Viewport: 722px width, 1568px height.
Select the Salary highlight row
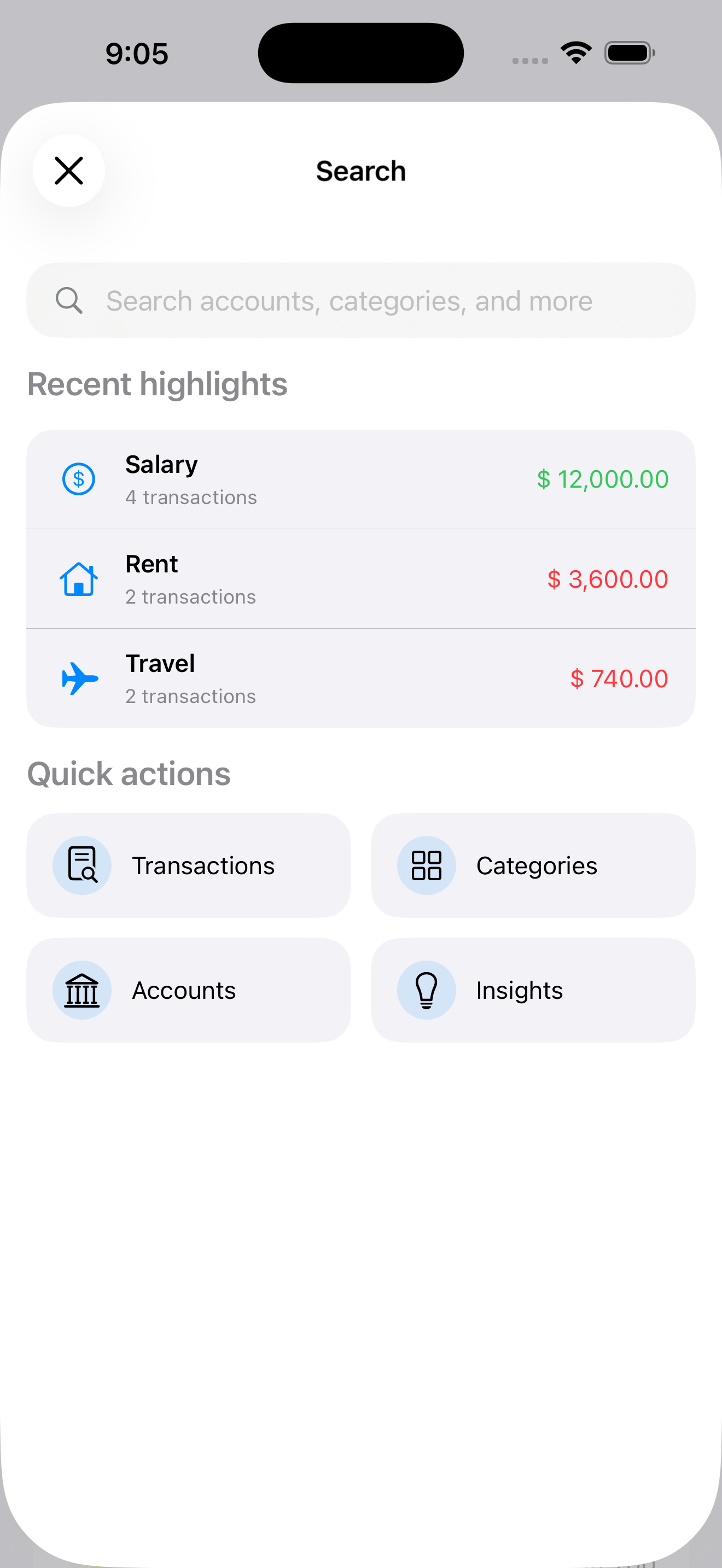360,479
